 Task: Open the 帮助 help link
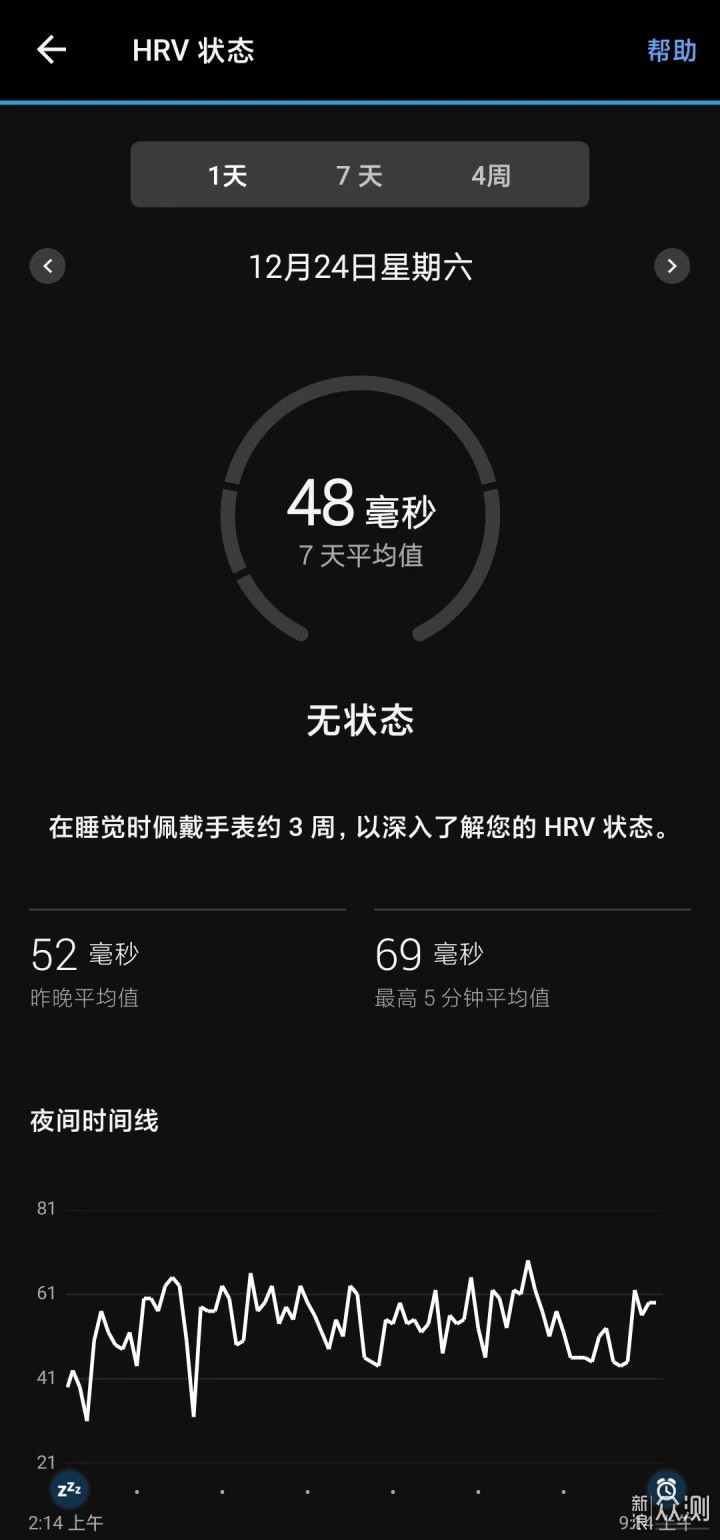coord(672,51)
